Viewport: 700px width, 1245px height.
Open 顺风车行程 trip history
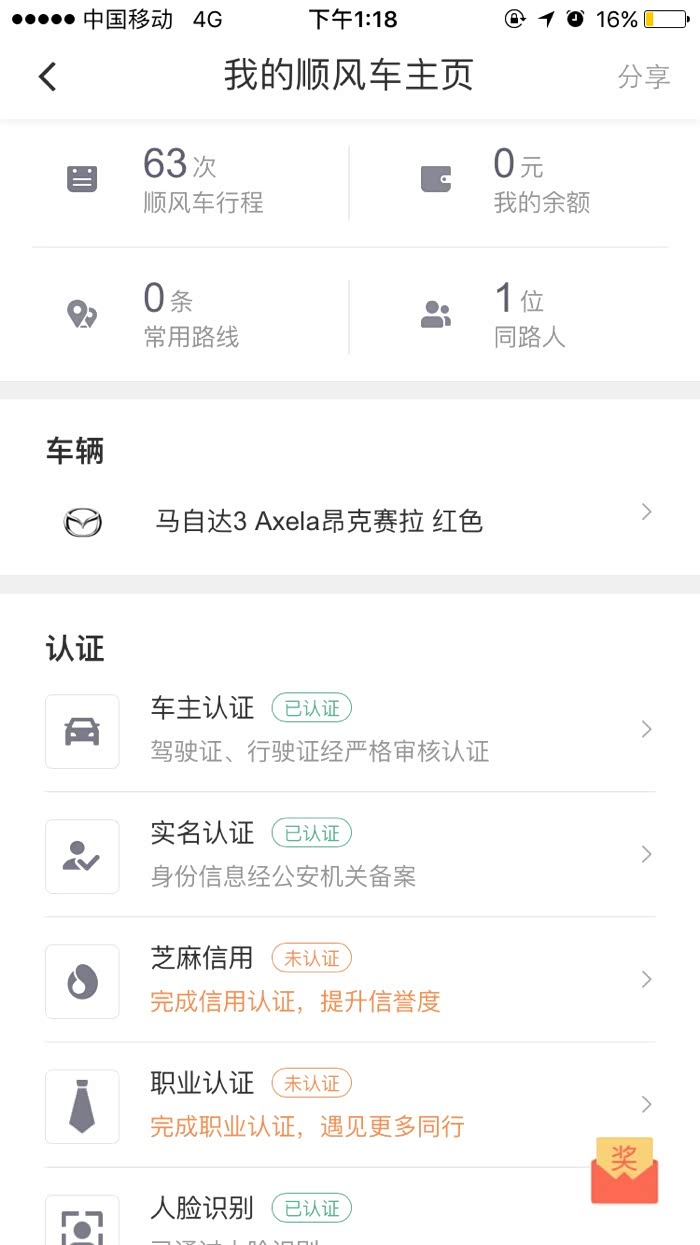pyautogui.click(x=190, y=182)
